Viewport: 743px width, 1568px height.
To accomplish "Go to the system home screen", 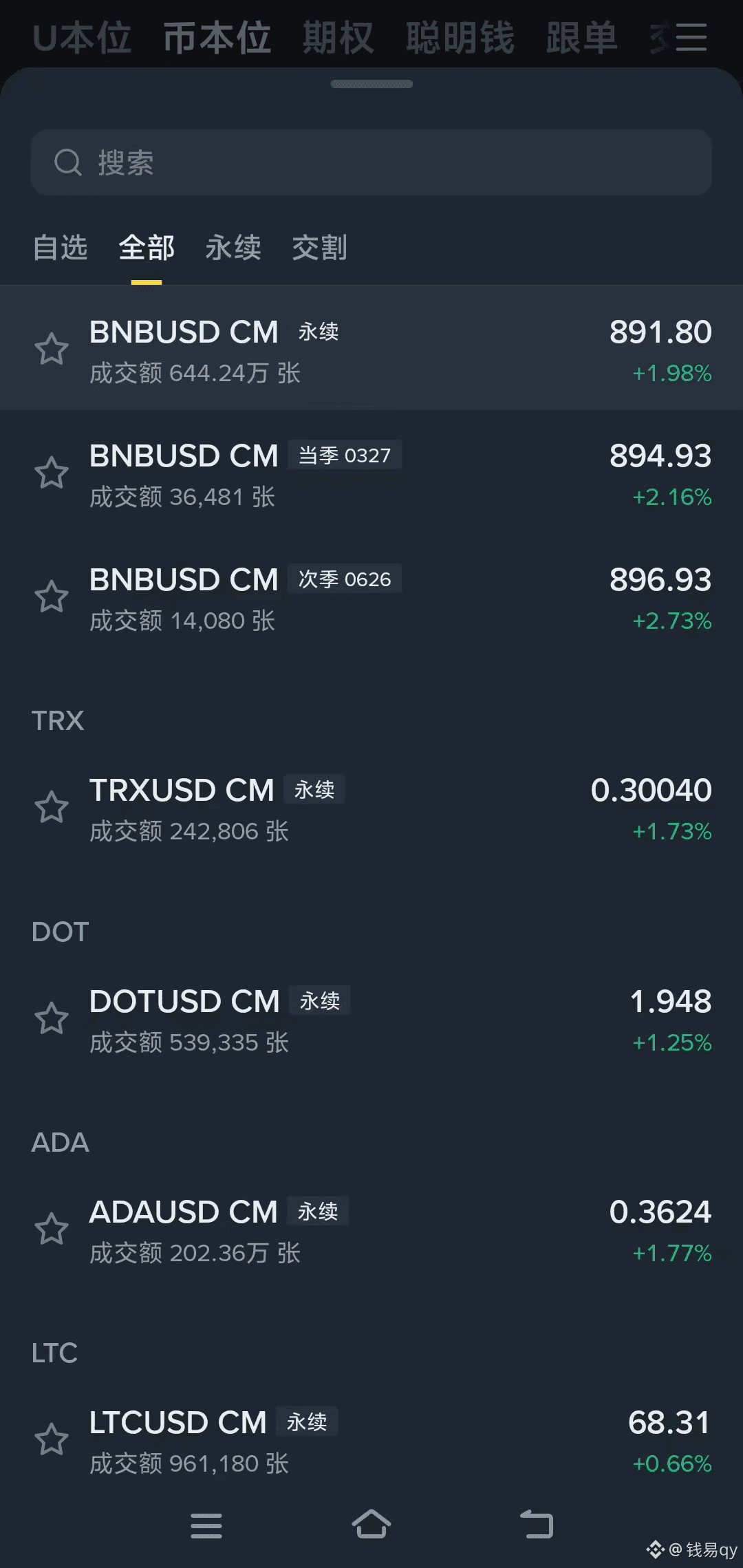I will click(x=371, y=1525).
